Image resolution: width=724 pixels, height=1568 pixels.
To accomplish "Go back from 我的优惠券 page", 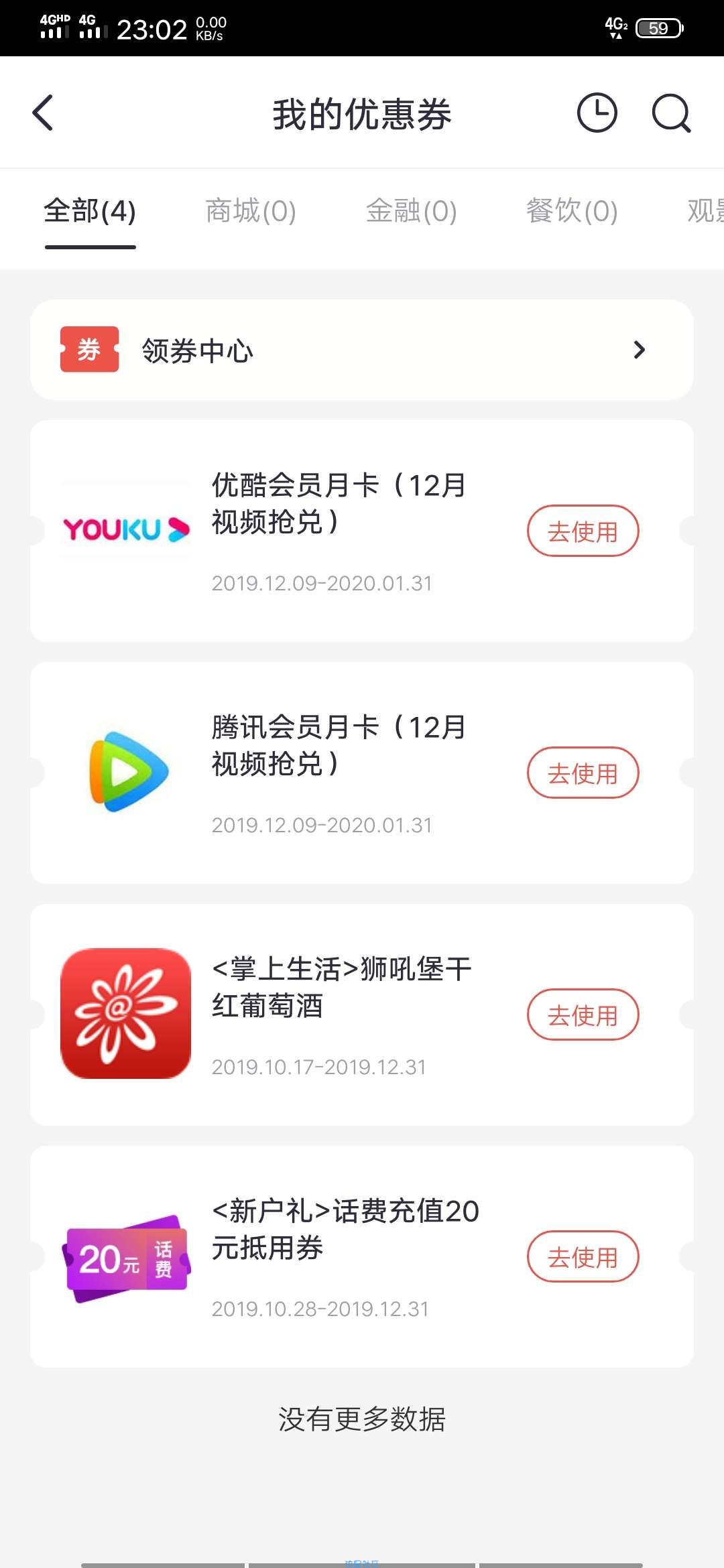I will (x=43, y=113).
